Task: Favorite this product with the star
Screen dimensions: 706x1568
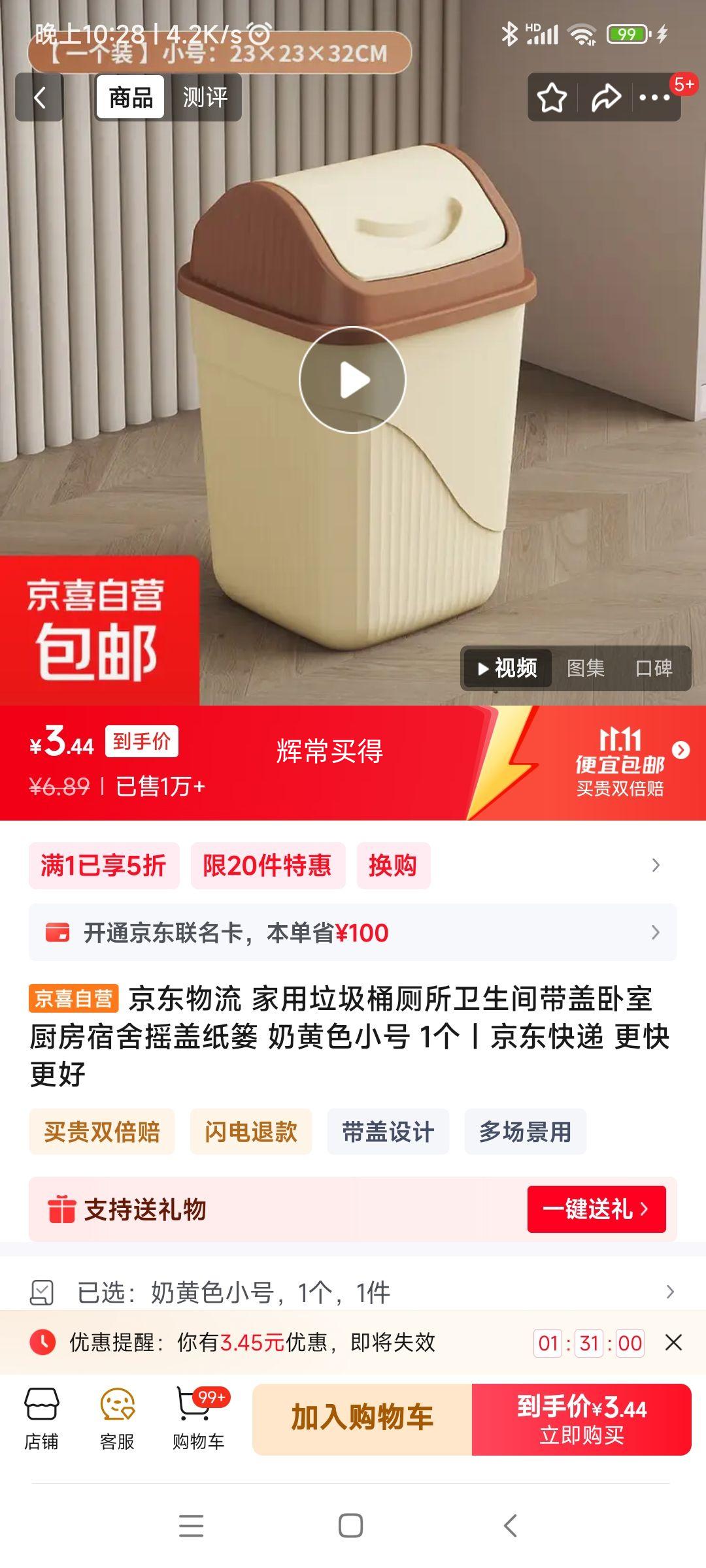Action: [552, 98]
